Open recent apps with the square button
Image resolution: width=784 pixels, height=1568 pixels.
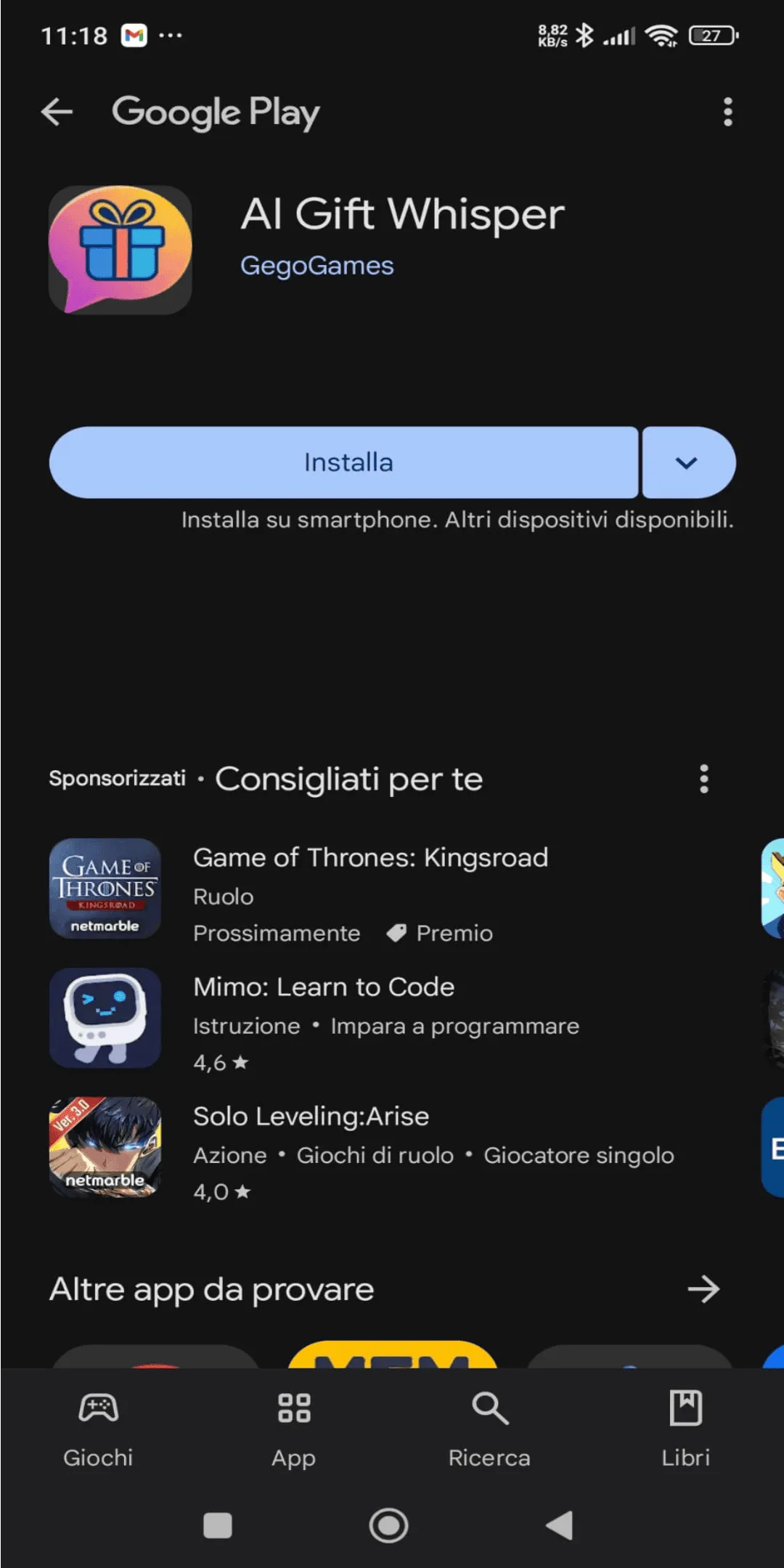click(218, 1525)
